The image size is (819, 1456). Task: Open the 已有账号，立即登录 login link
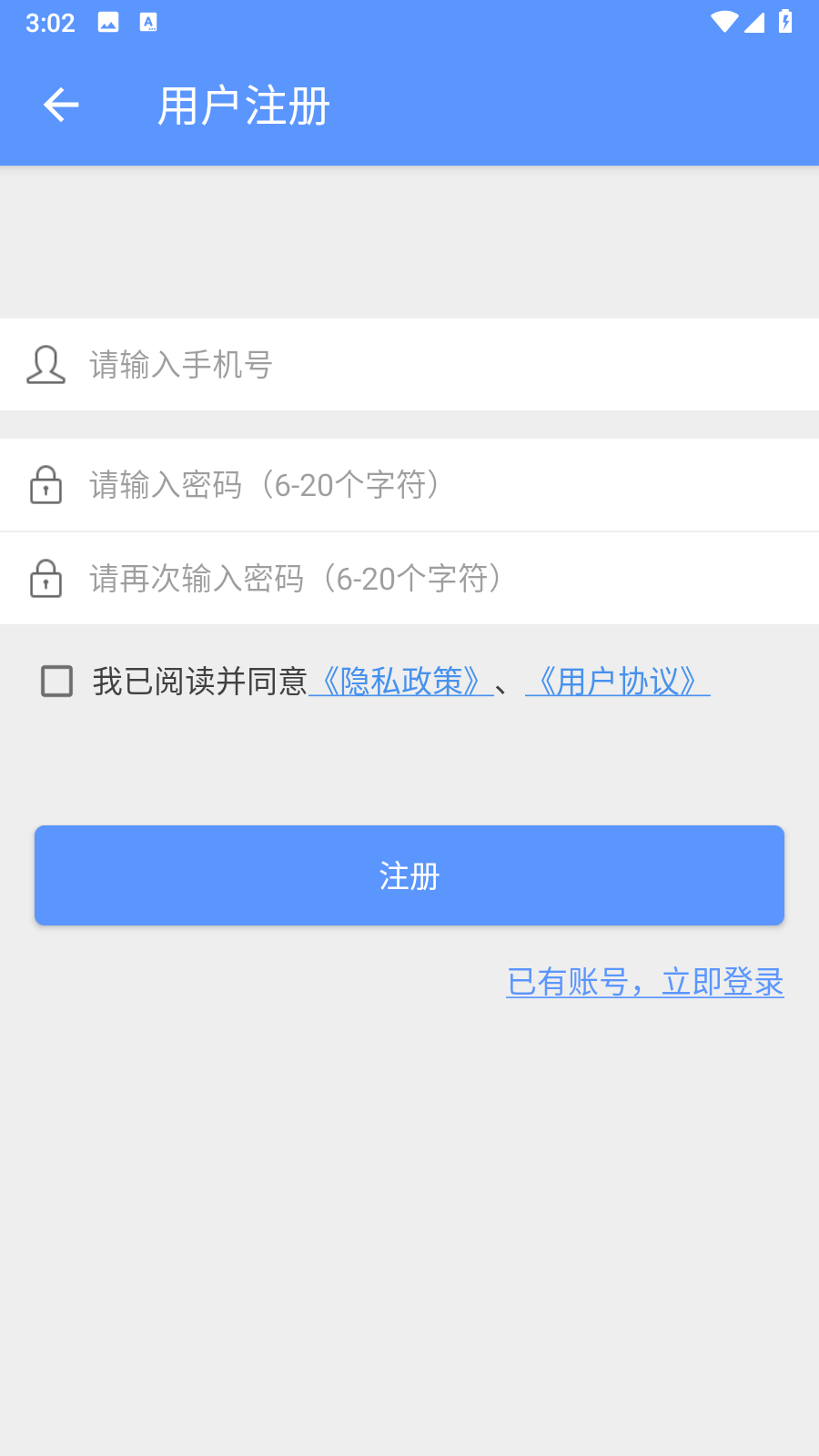[x=645, y=982]
